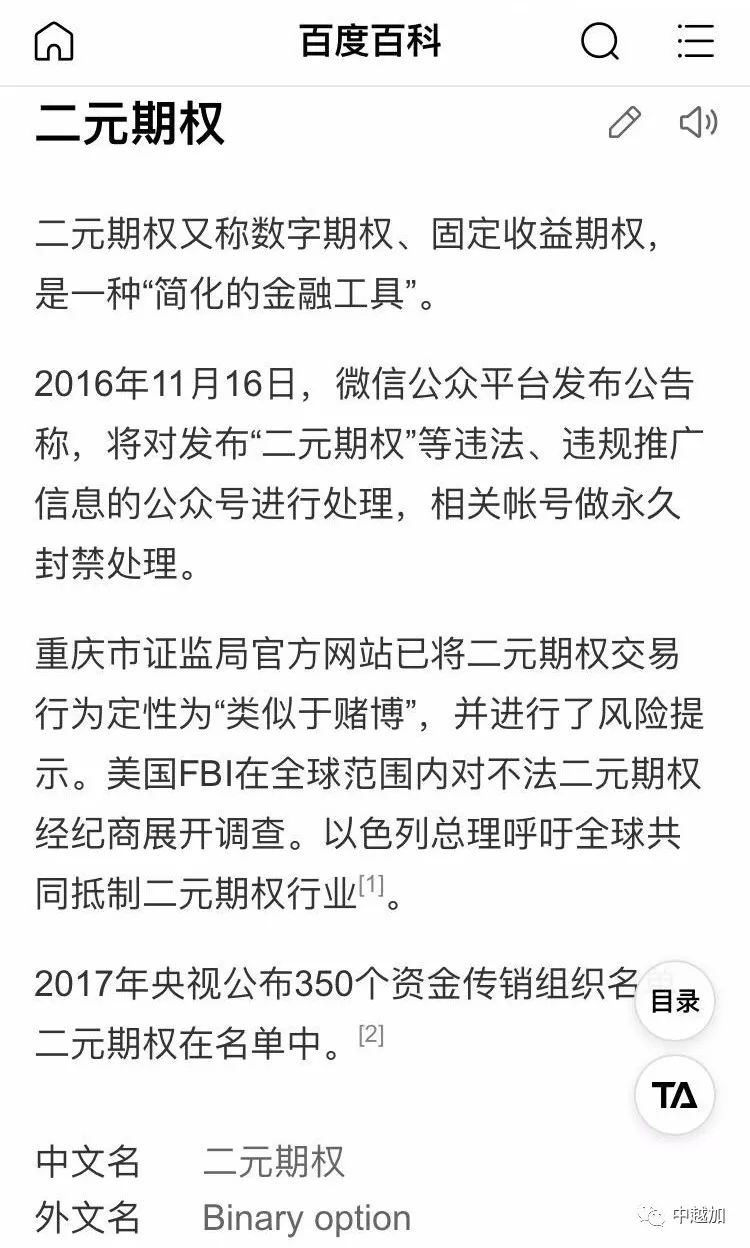Play audio reading with the speaker icon
The height and width of the screenshot is (1248, 750).
tap(699, 123)
